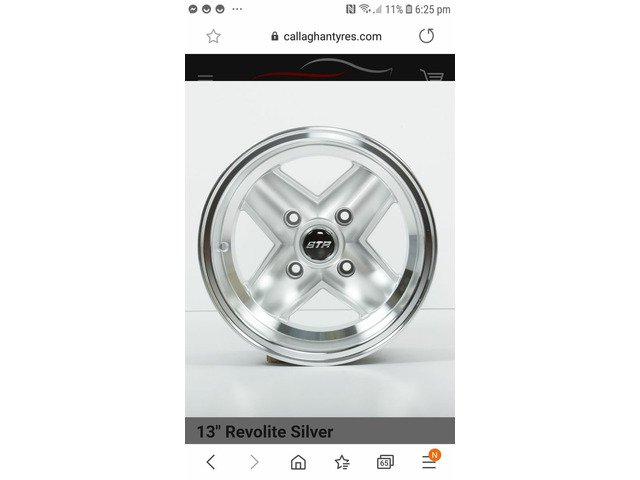The width and height of the screenshot is (640, 480).
Task: Open the website hamburger menu
Action: [203, 76]
